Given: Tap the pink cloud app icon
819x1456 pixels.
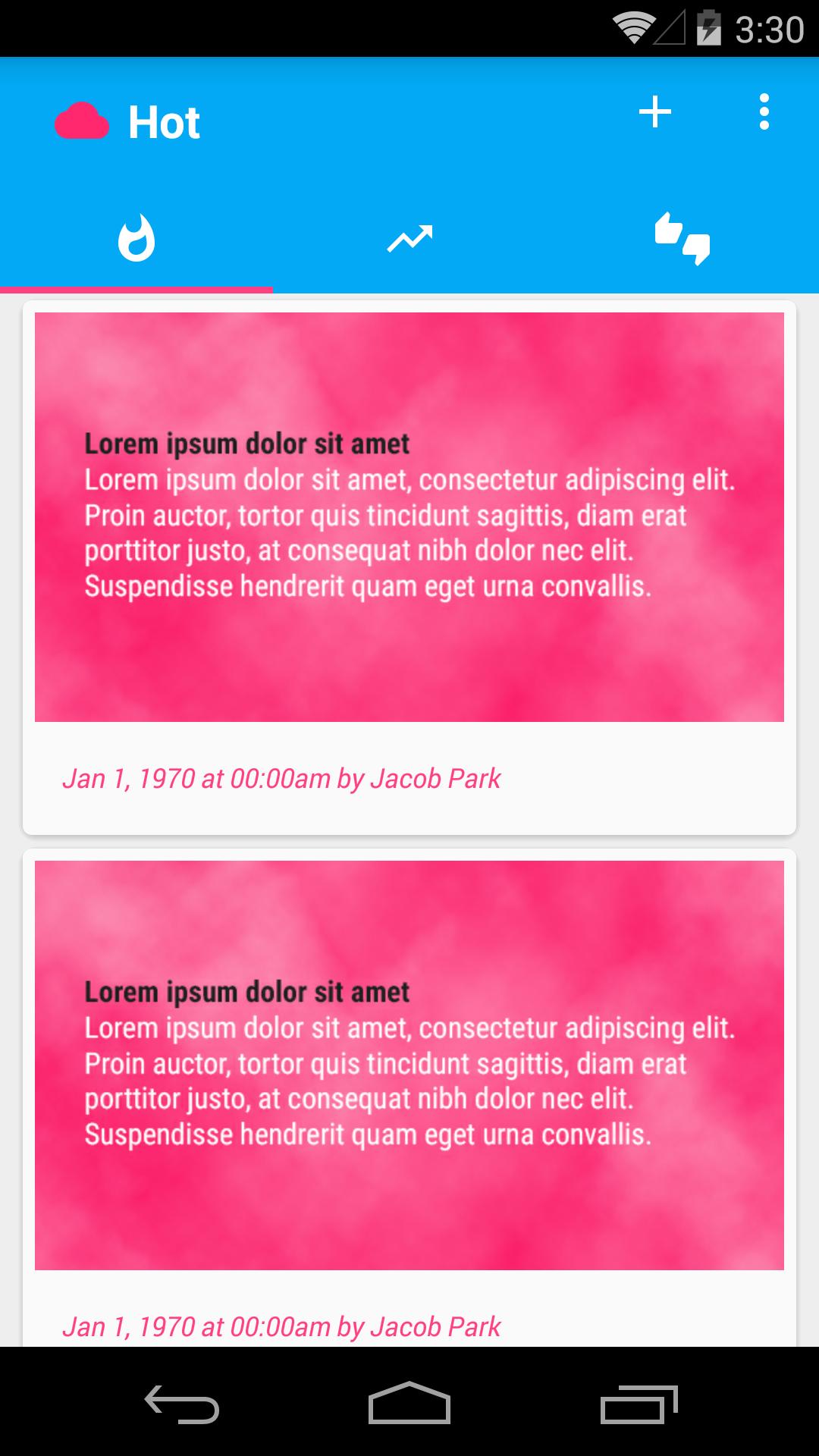Looking at the screenshot, I should (82, 121).
